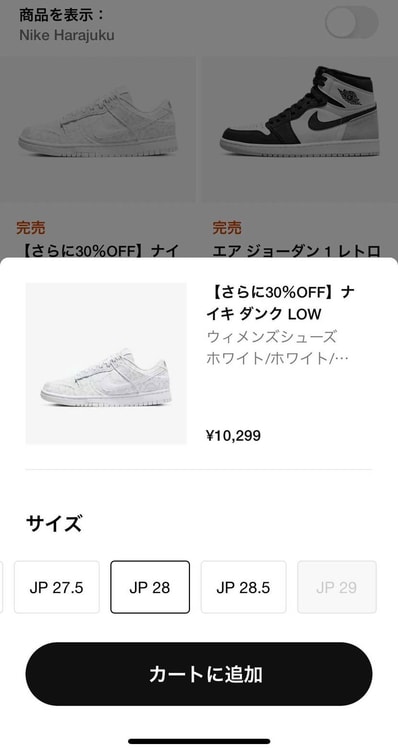Open the Air Jordan 1 Retro card
This screenshot has height=752, width=398.
pos(299,158)
